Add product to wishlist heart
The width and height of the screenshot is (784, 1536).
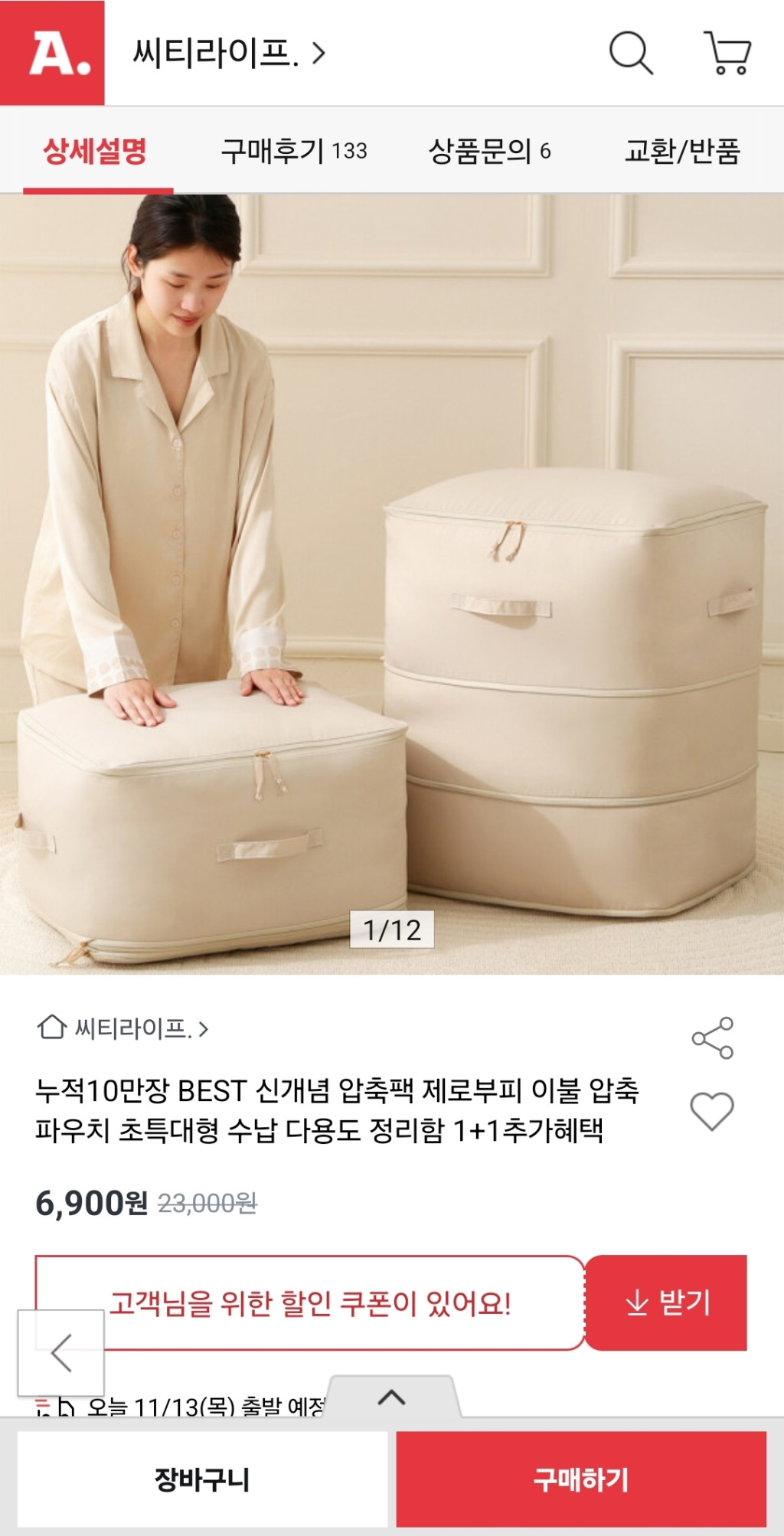point(712,1110)
